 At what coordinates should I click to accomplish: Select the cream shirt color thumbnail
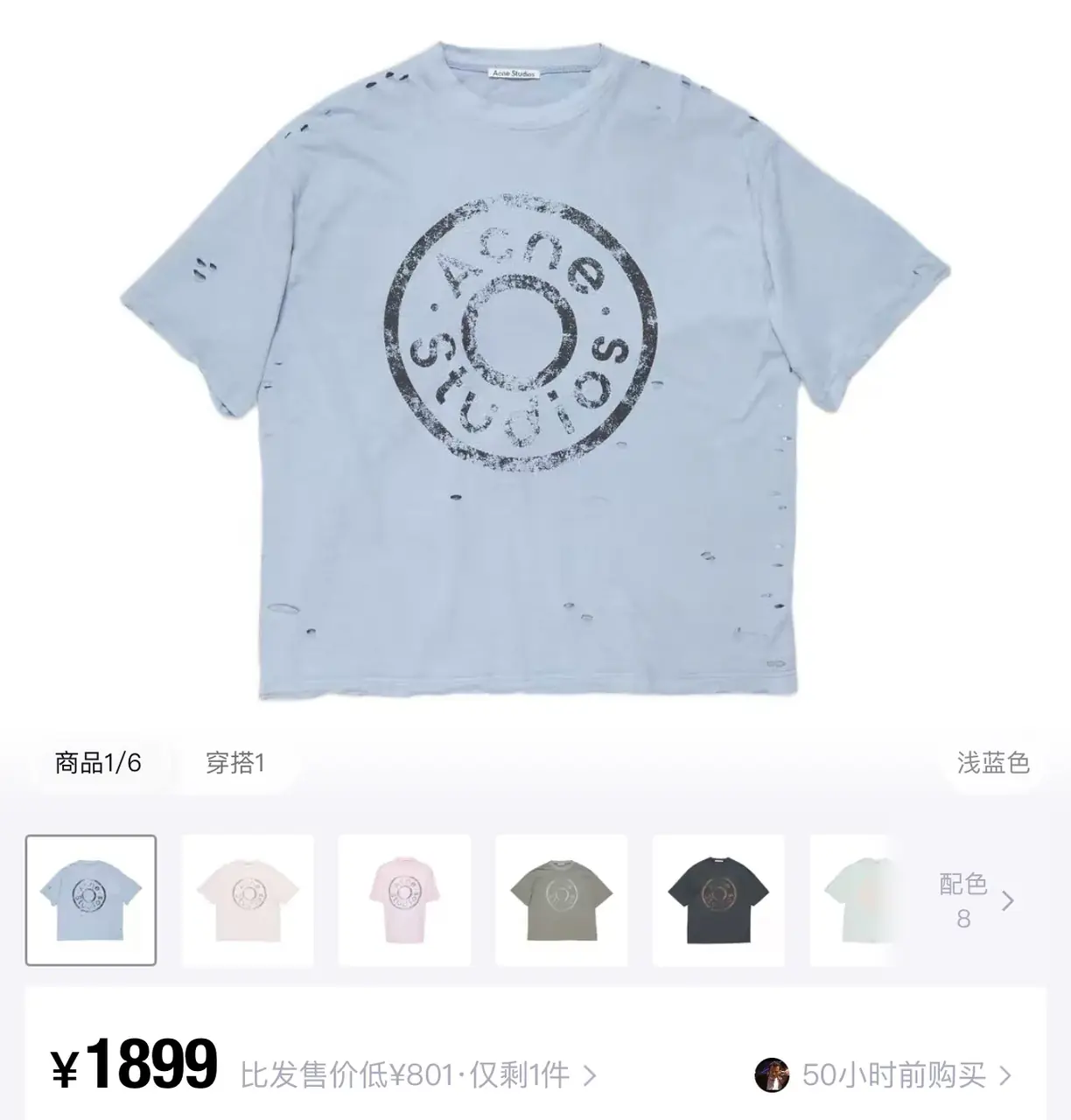[x=248, y=900]
